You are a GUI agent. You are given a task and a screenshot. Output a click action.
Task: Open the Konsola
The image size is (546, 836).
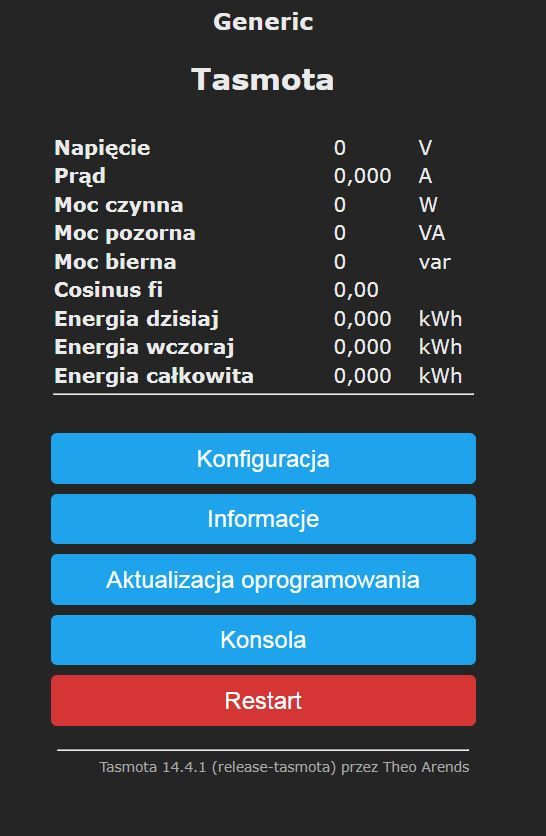pyautogui.click(x=263, y=640)
